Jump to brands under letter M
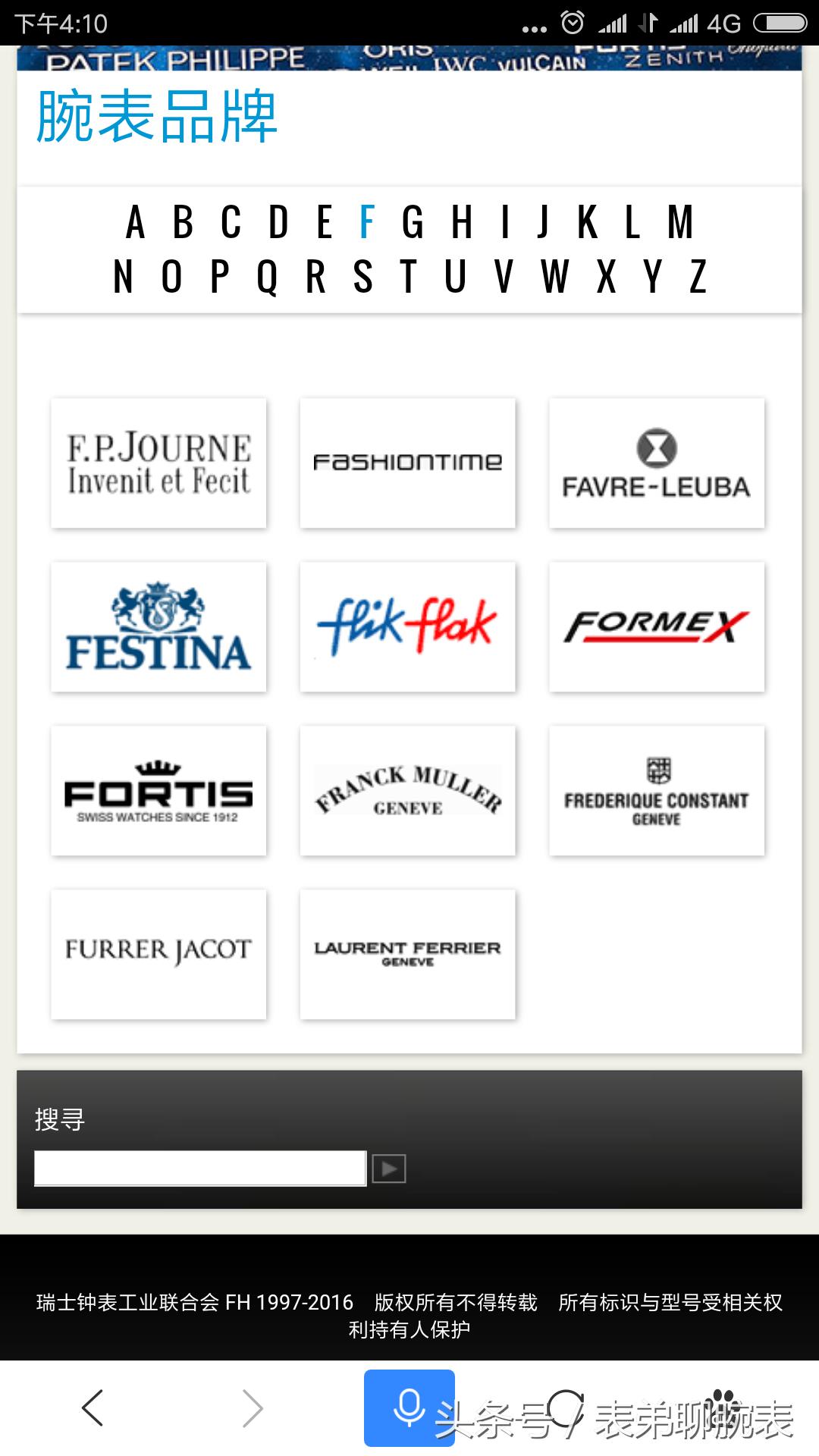 (680, 222)
